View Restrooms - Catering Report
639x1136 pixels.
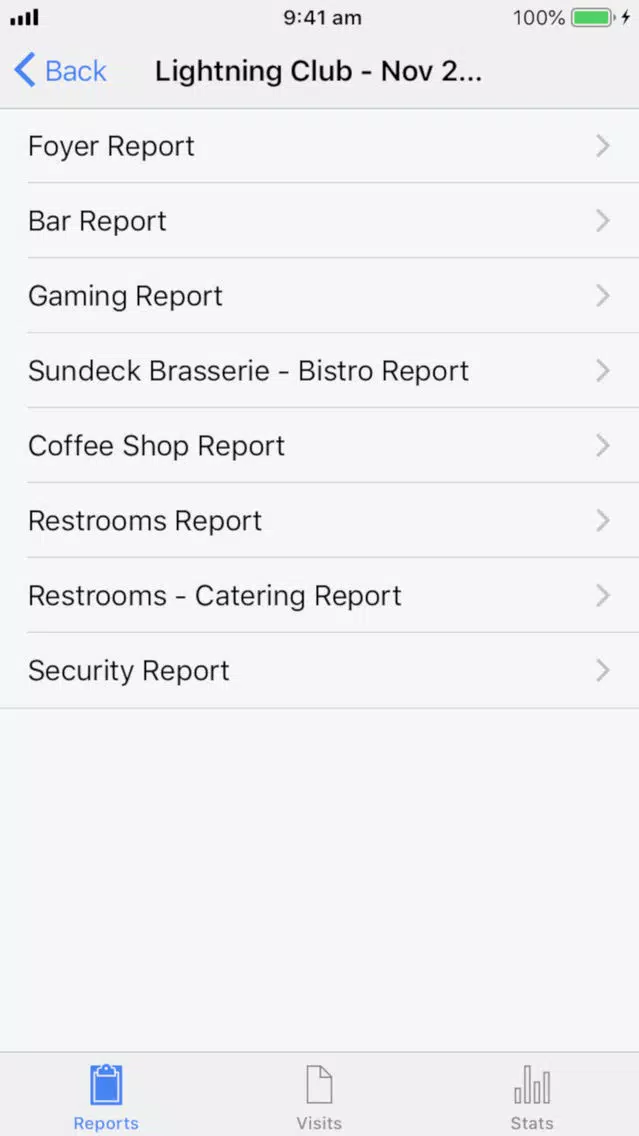[x=320, y=595]
